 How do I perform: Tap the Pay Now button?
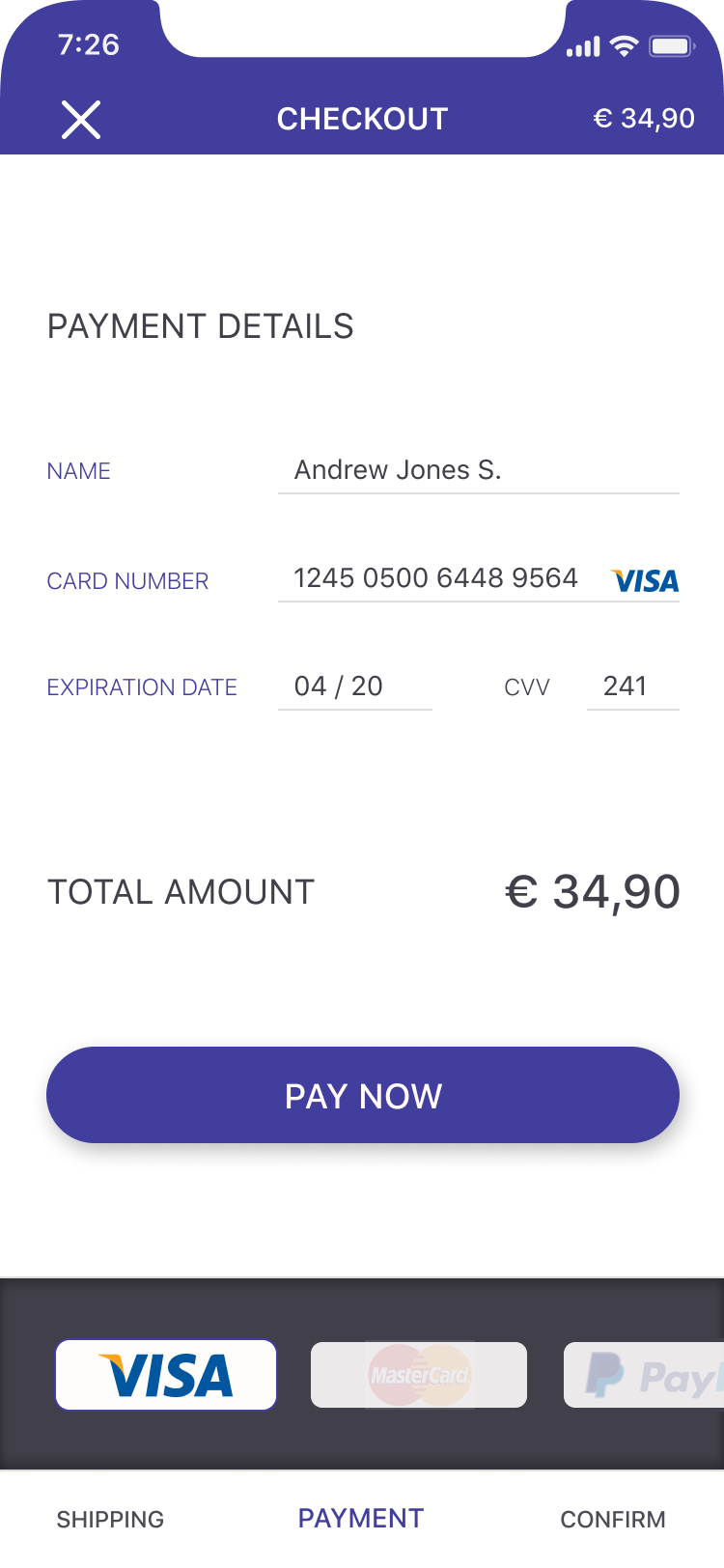[x=363, y=1095]
